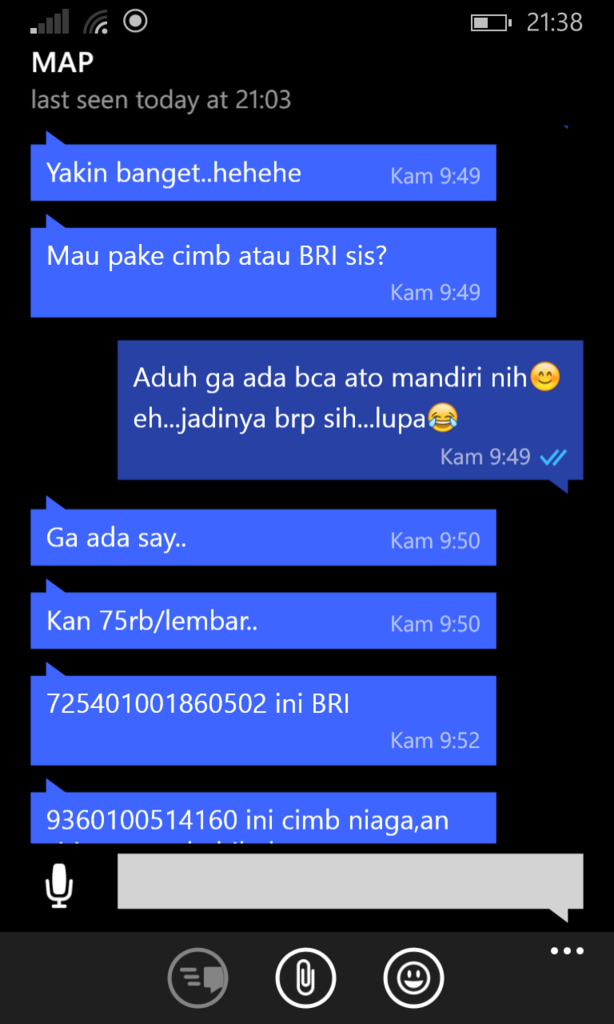Screen dimensions: 614x1024
Task: Tap the message text input field
Action: click(x=349, y=881)
